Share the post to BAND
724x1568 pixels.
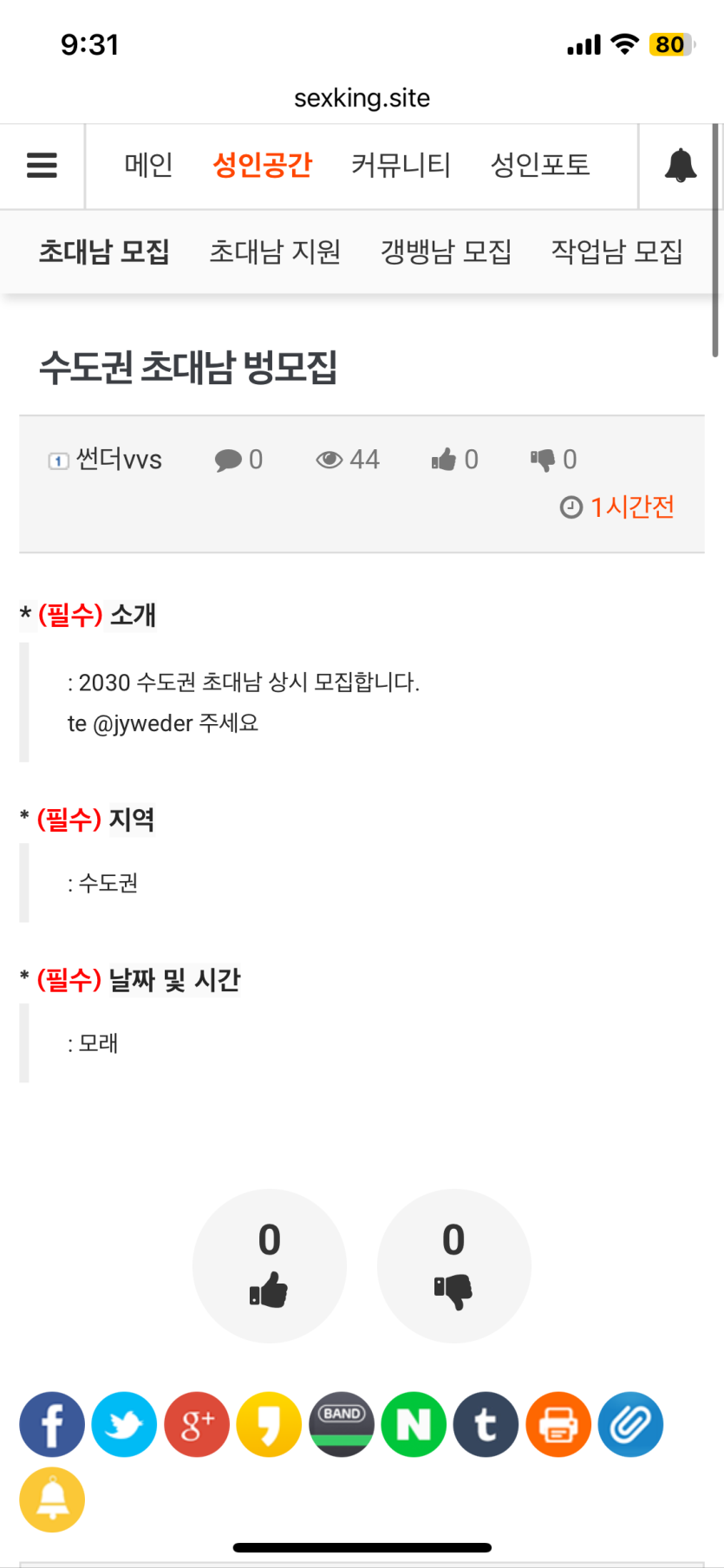[x=342, y=1424]
